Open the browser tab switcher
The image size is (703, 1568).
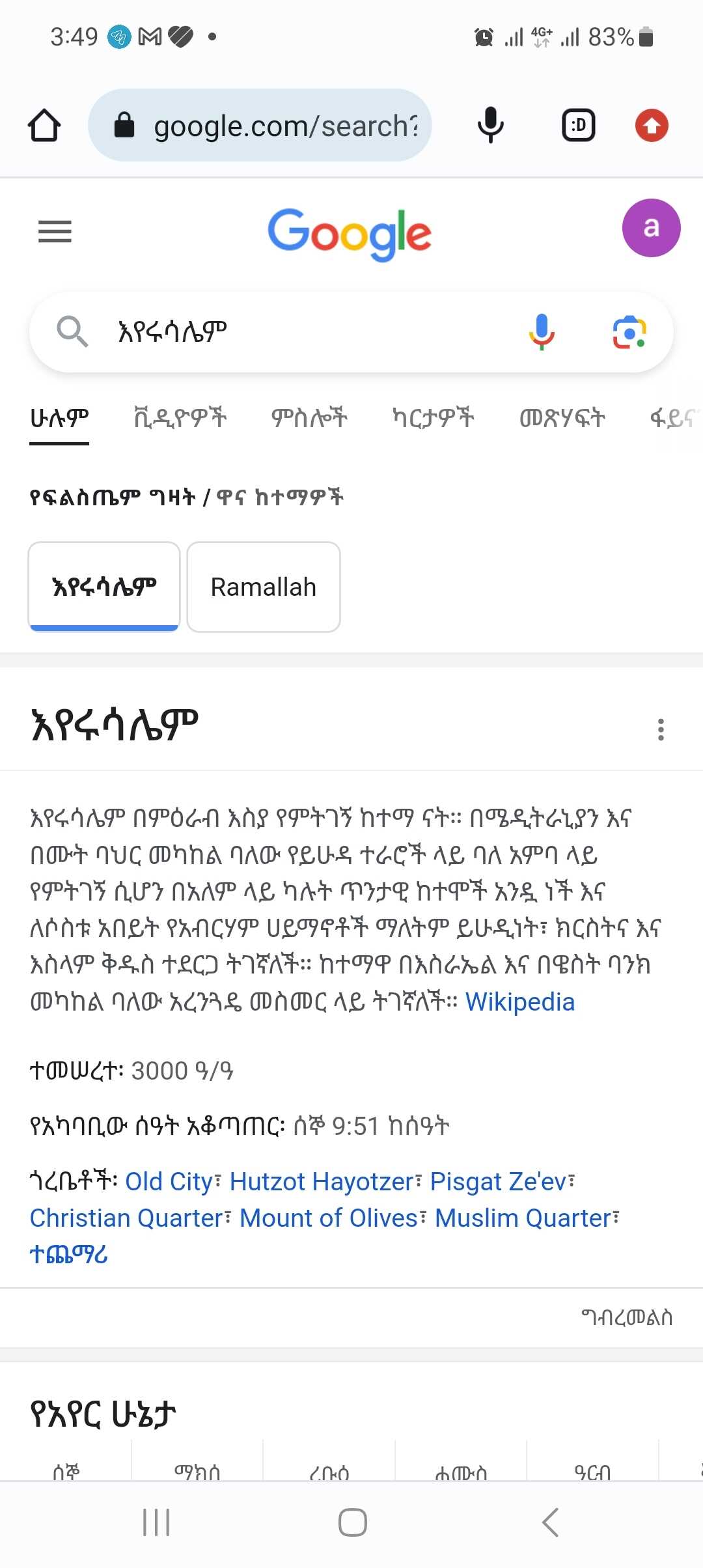pyautogui.click(x=578, y=125)
